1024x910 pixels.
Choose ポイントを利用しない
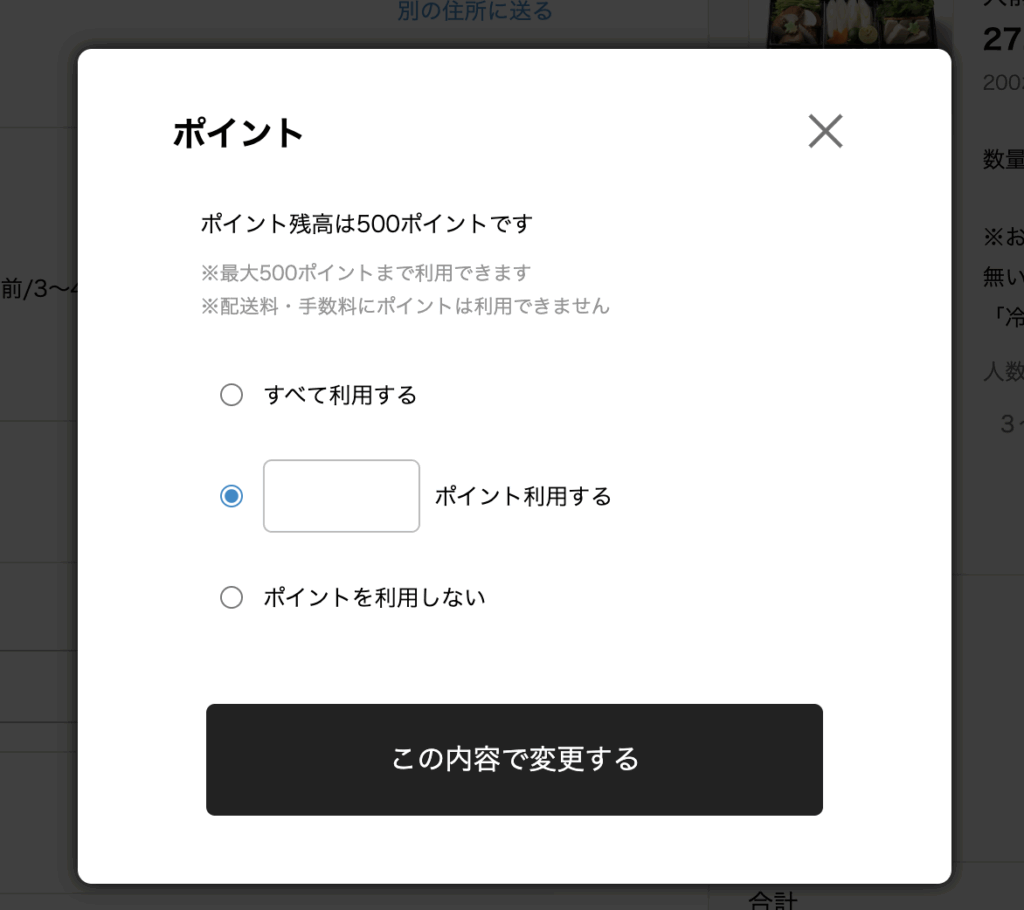[231, 598]
